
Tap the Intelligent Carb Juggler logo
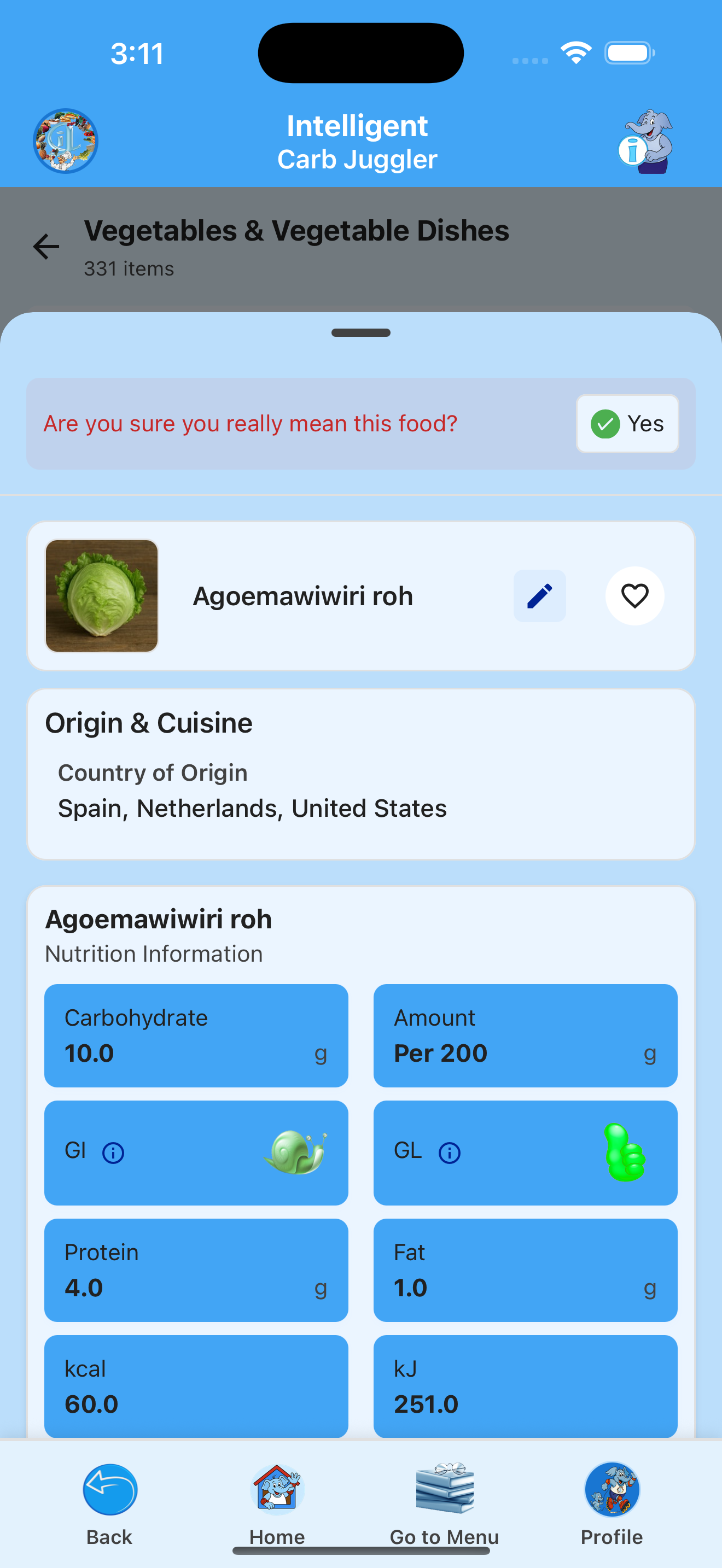pos(65,141)
